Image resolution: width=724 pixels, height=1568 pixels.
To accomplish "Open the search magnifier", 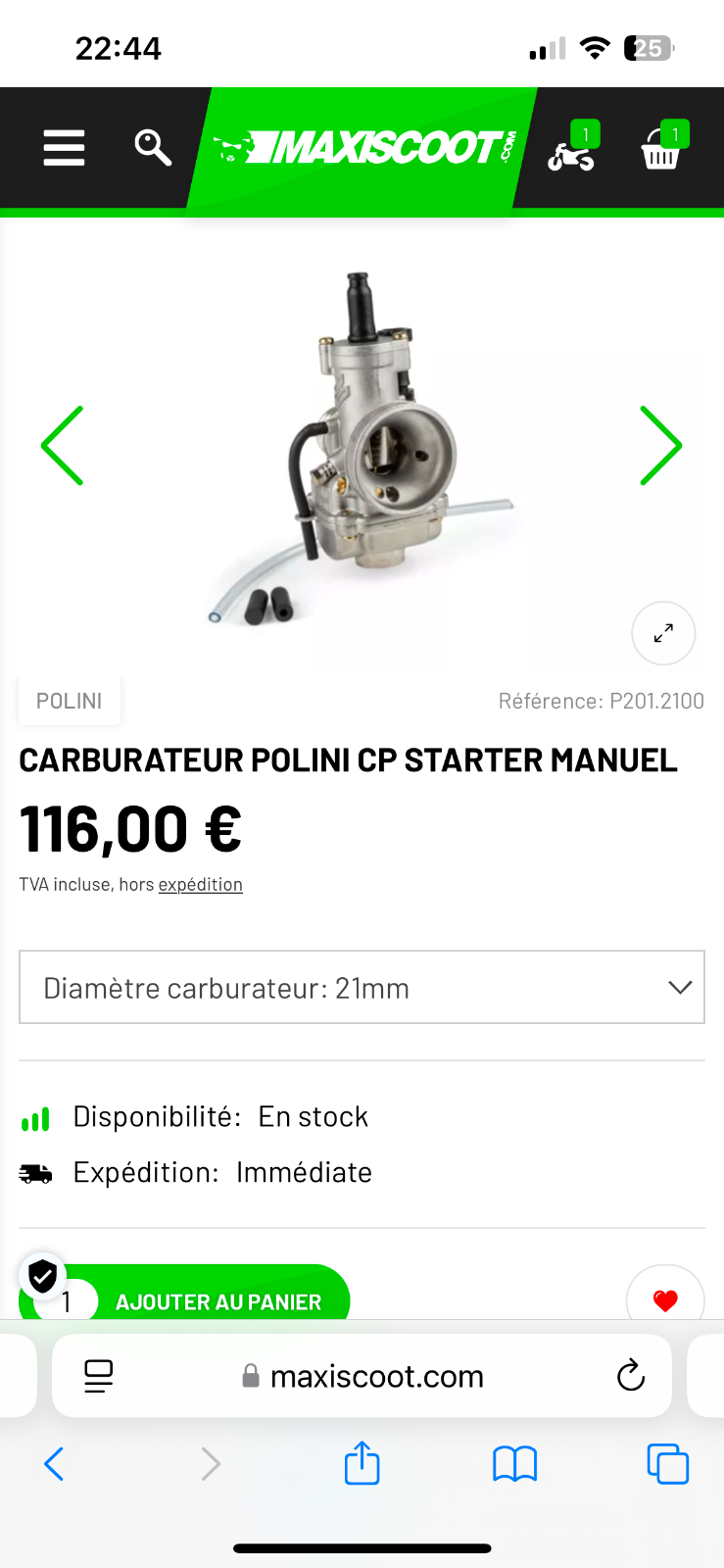I will [x=153, y=148].
